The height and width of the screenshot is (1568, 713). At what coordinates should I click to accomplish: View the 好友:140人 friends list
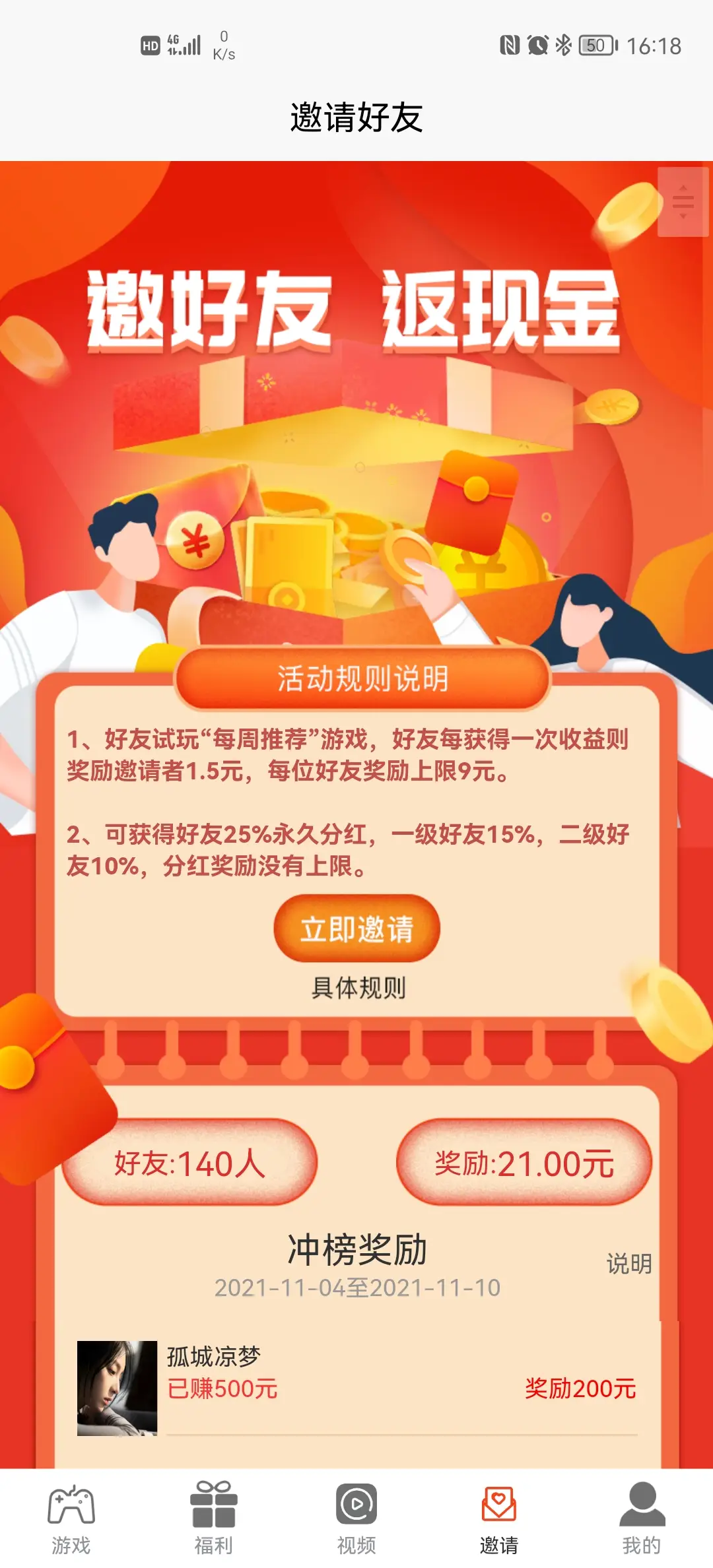(x=190, y=1163)
